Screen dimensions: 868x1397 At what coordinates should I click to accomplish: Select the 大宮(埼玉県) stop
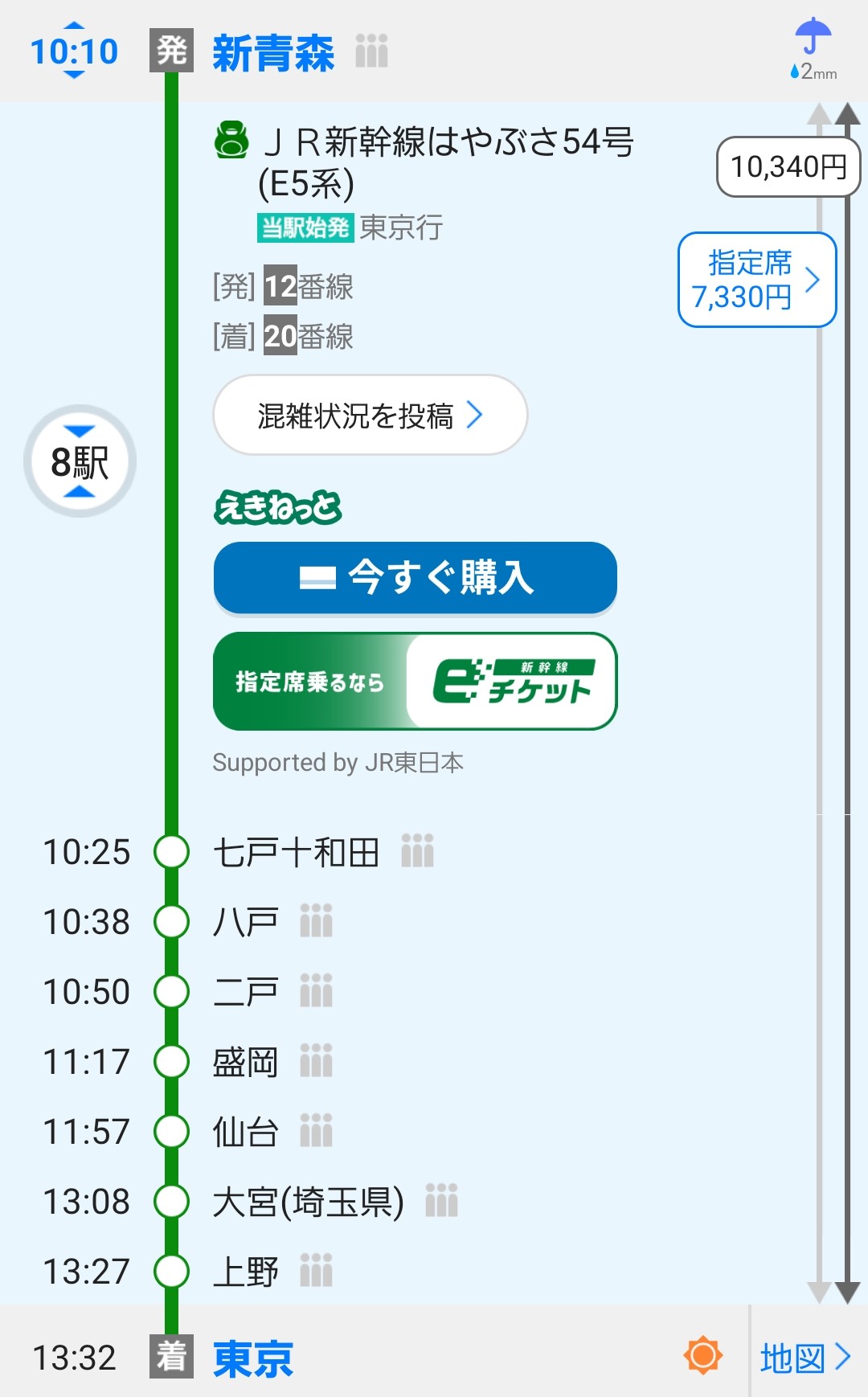coord(308,1202)
